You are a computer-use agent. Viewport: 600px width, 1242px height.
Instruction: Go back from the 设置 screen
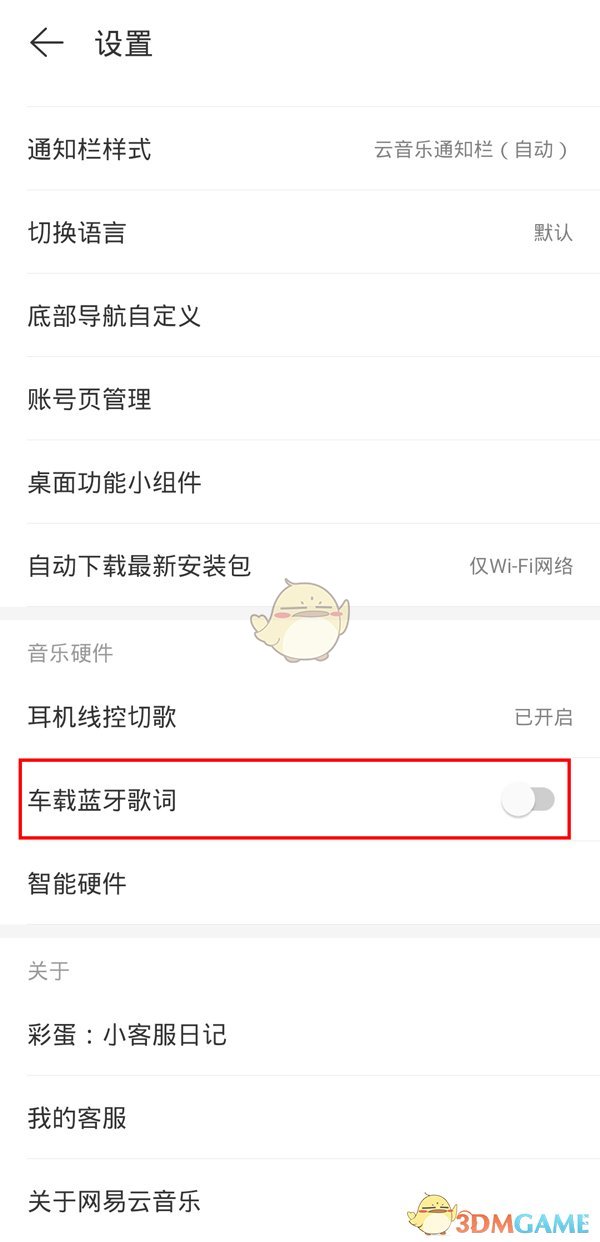(x=46, y=43)
